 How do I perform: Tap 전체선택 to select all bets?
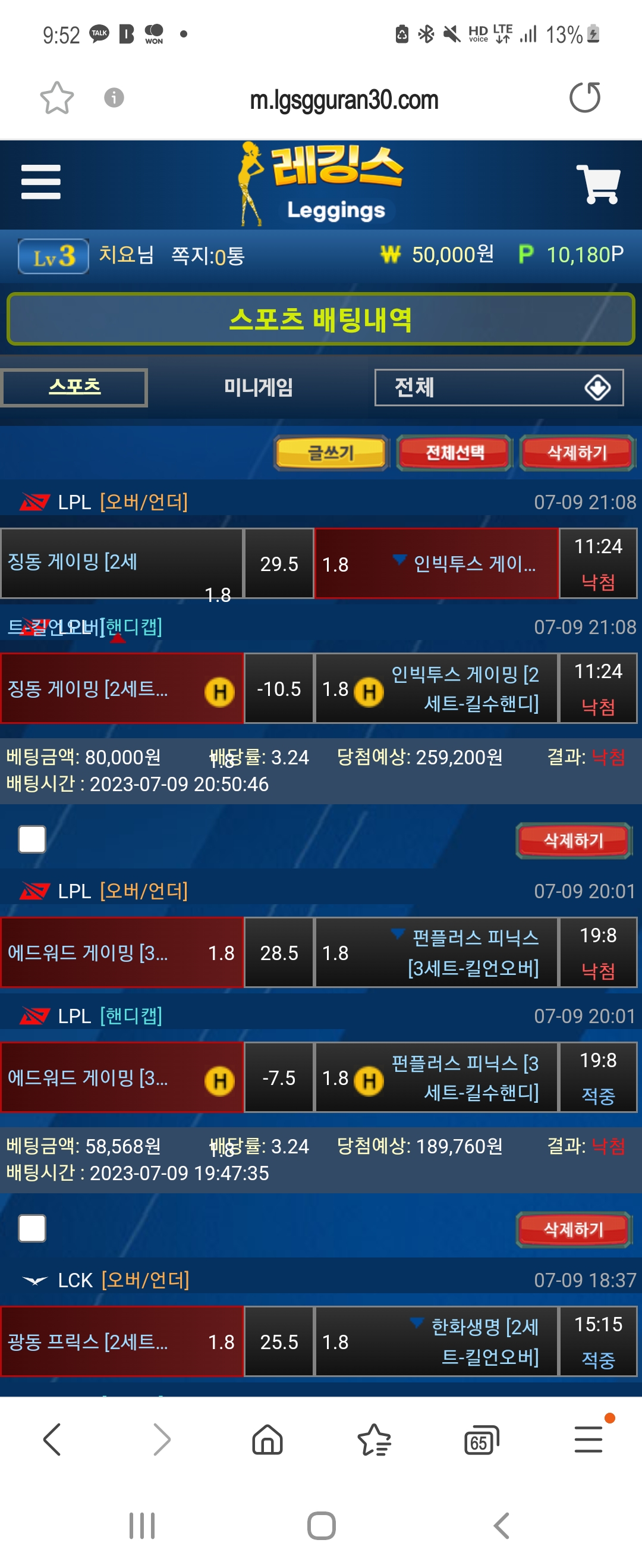coord(454,453)
